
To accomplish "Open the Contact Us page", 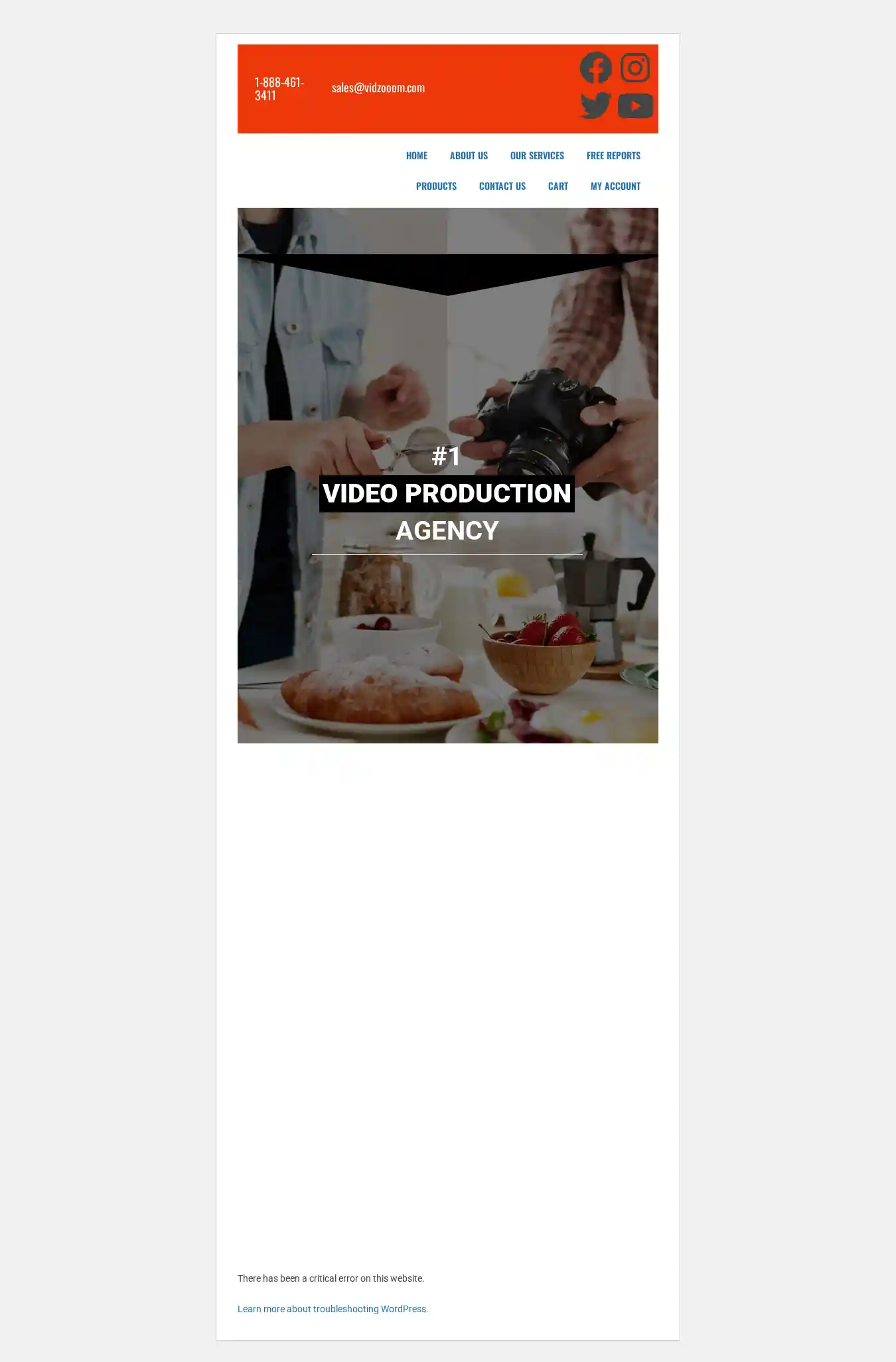I will click(502, 186).
